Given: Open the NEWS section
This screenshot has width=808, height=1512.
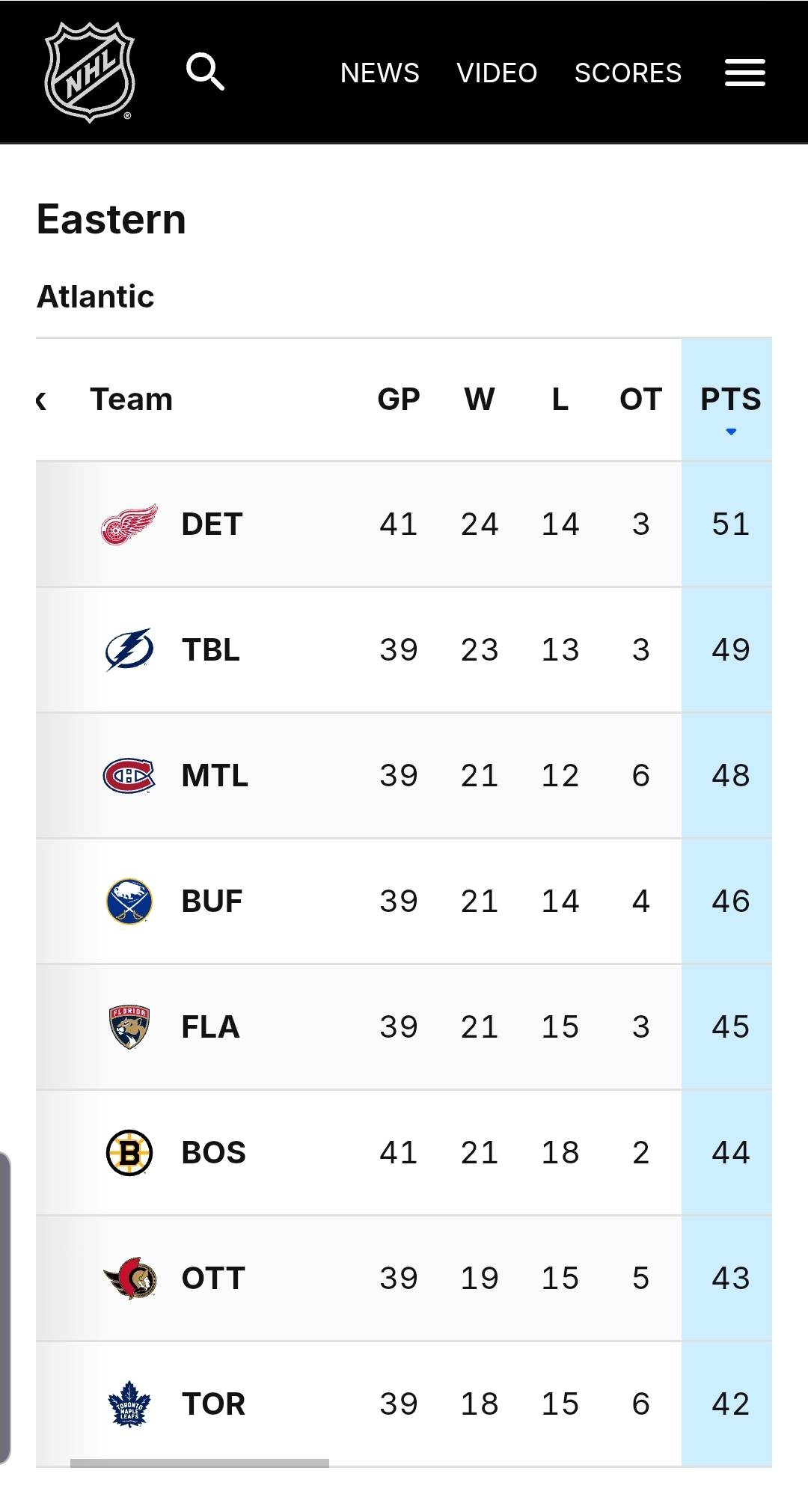Looking at the screenshot, I should (379, 73).
